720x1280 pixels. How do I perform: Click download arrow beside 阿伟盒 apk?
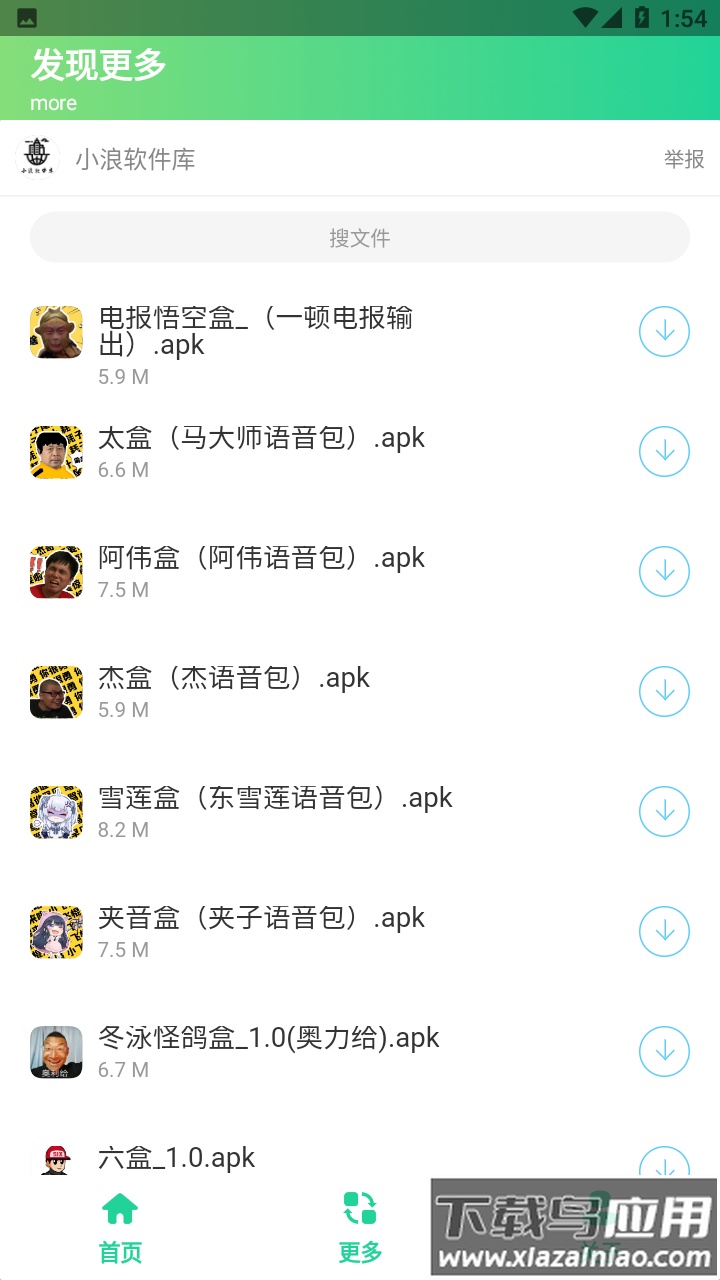pyautogui.click(x=663, y=571)
